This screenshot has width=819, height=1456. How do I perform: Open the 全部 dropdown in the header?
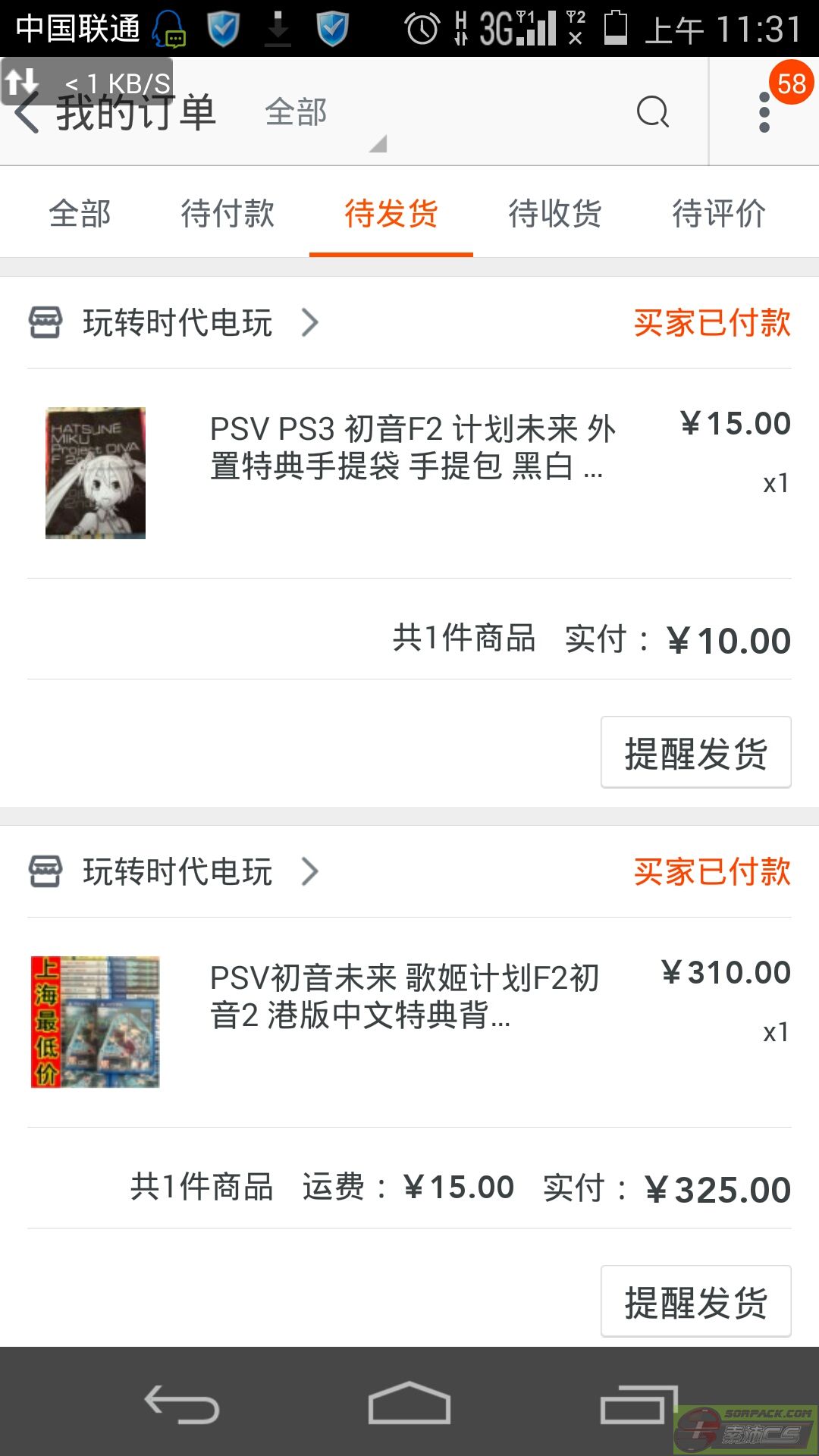(x=318, y=114)
